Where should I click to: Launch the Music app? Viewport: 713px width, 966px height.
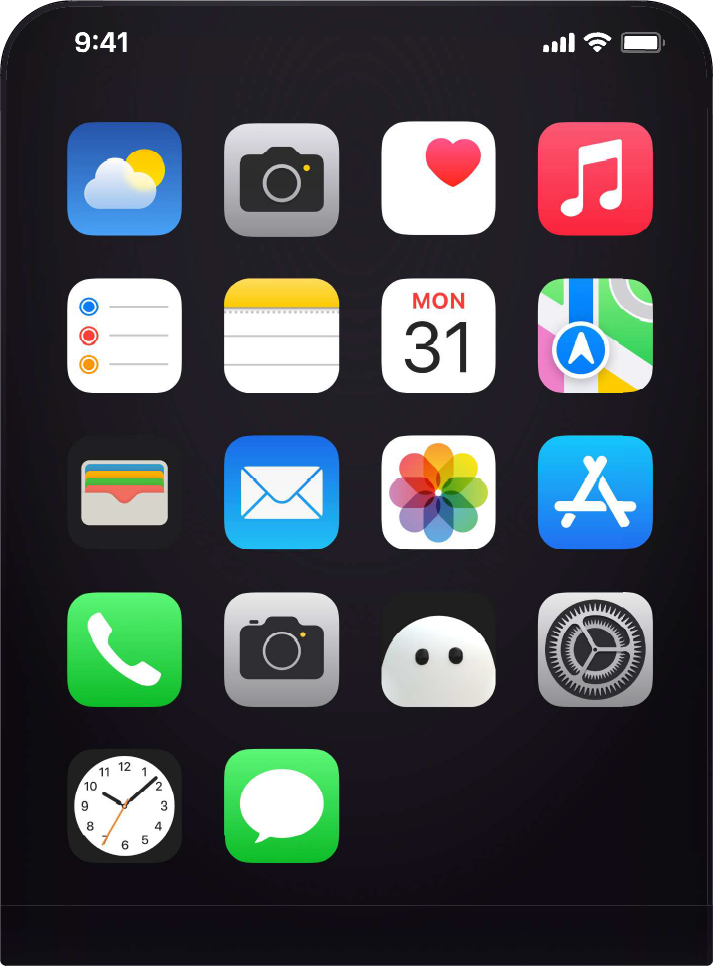(595, 179)
